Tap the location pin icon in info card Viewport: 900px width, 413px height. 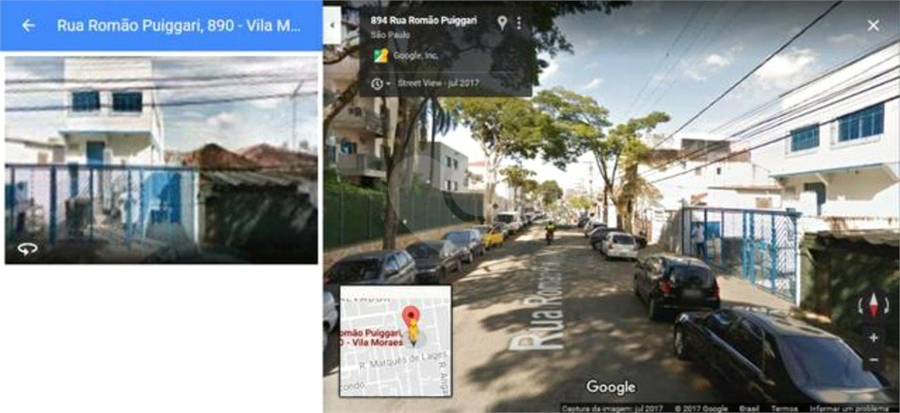[x=502, y=22]
